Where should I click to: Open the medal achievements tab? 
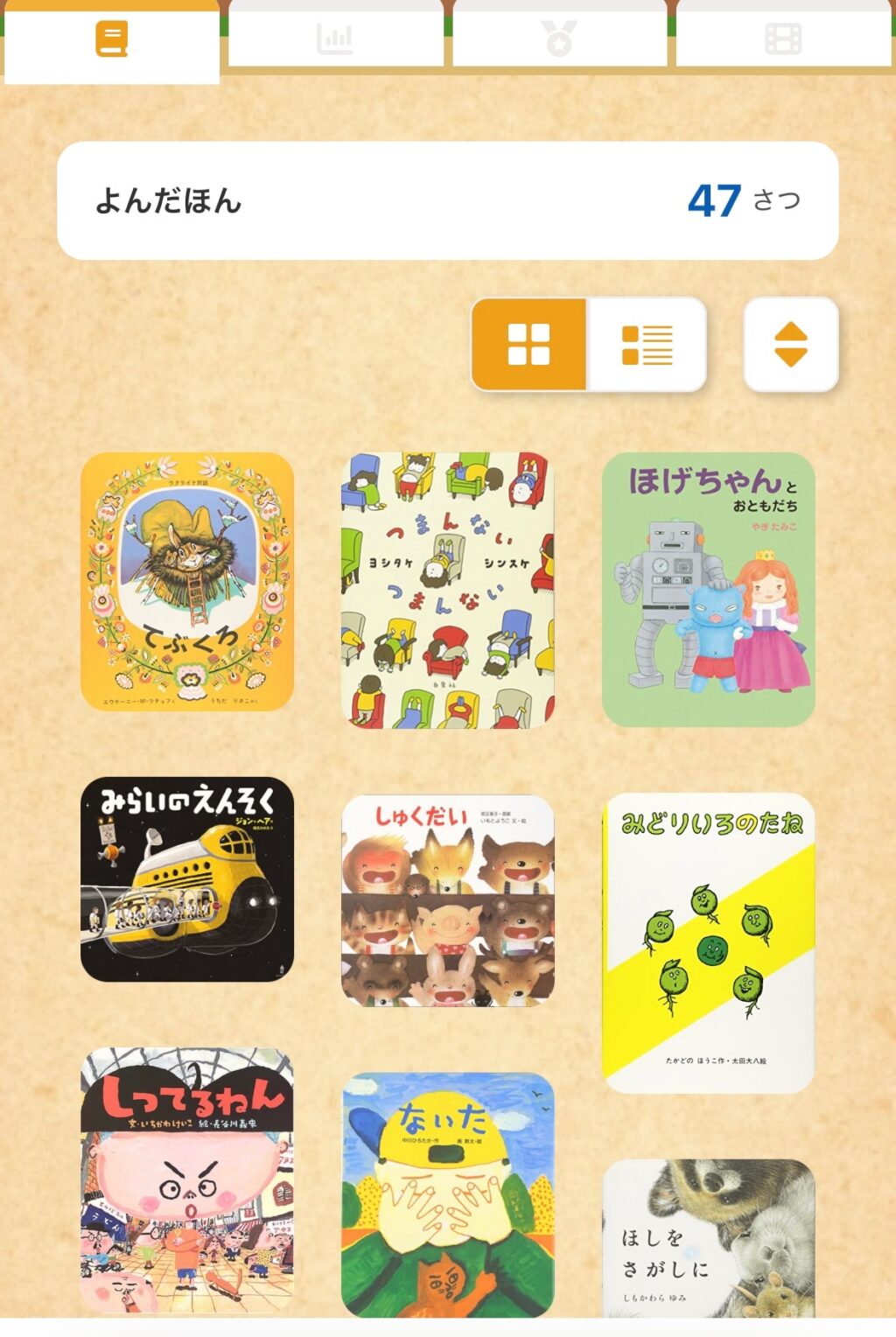click(559, 39)
